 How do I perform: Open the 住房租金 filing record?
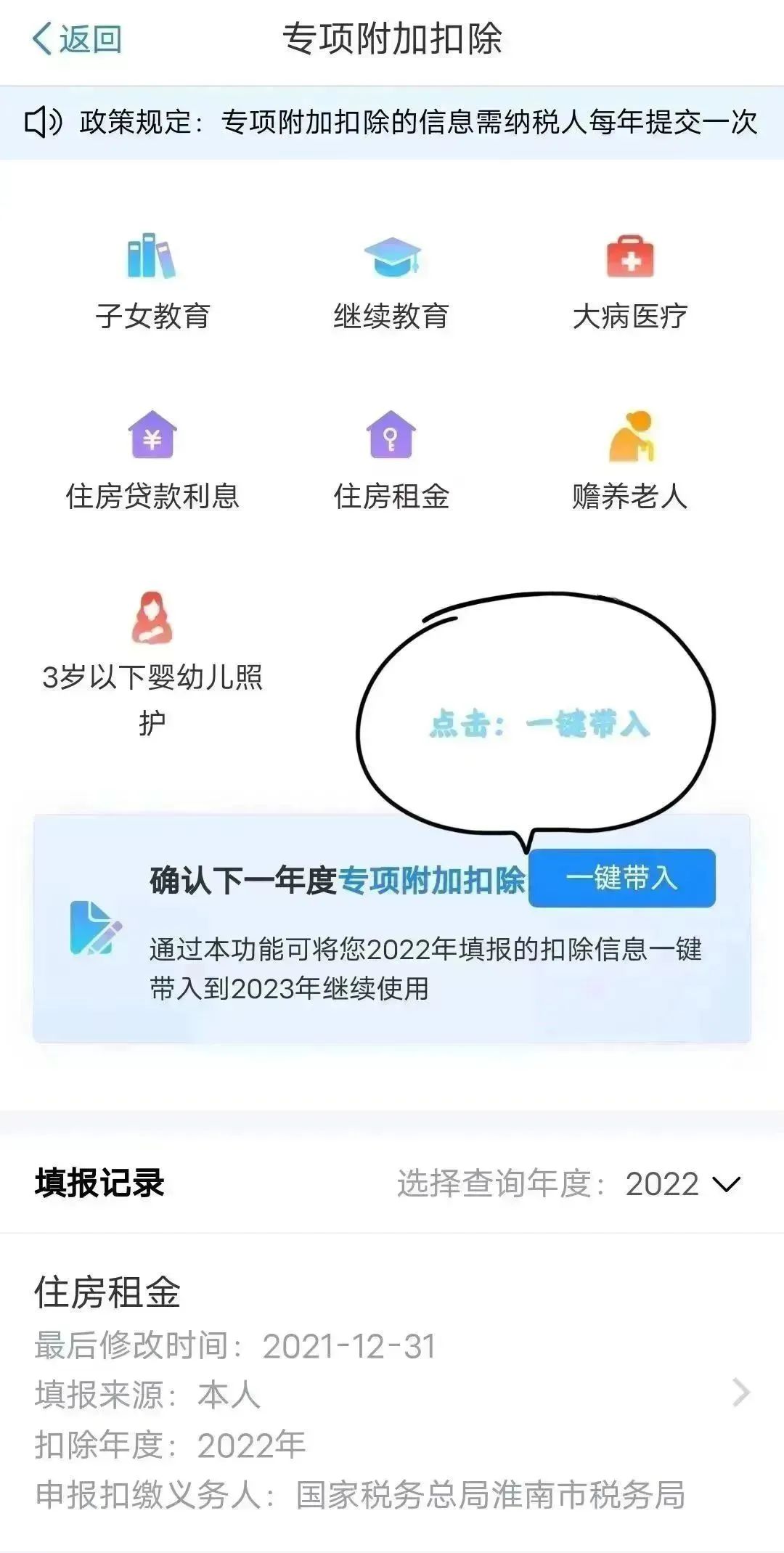(392, 1393)
